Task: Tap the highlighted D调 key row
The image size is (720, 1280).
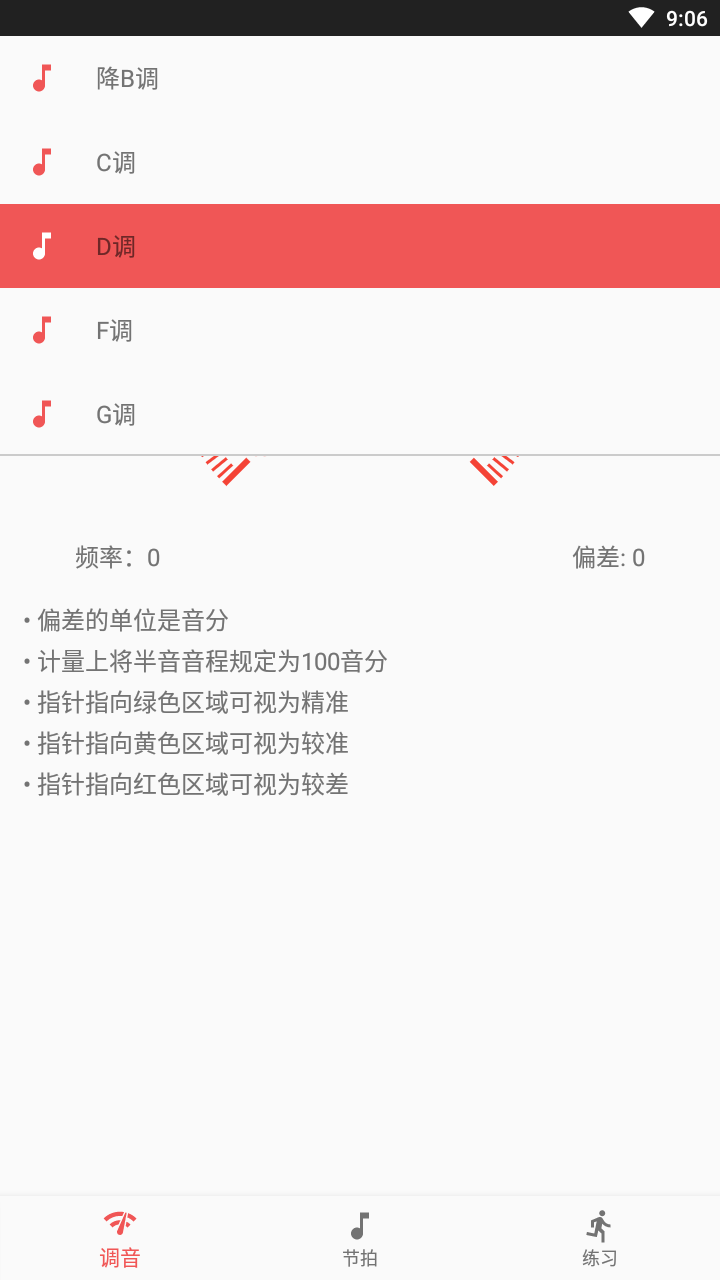Action: [360, 246]
